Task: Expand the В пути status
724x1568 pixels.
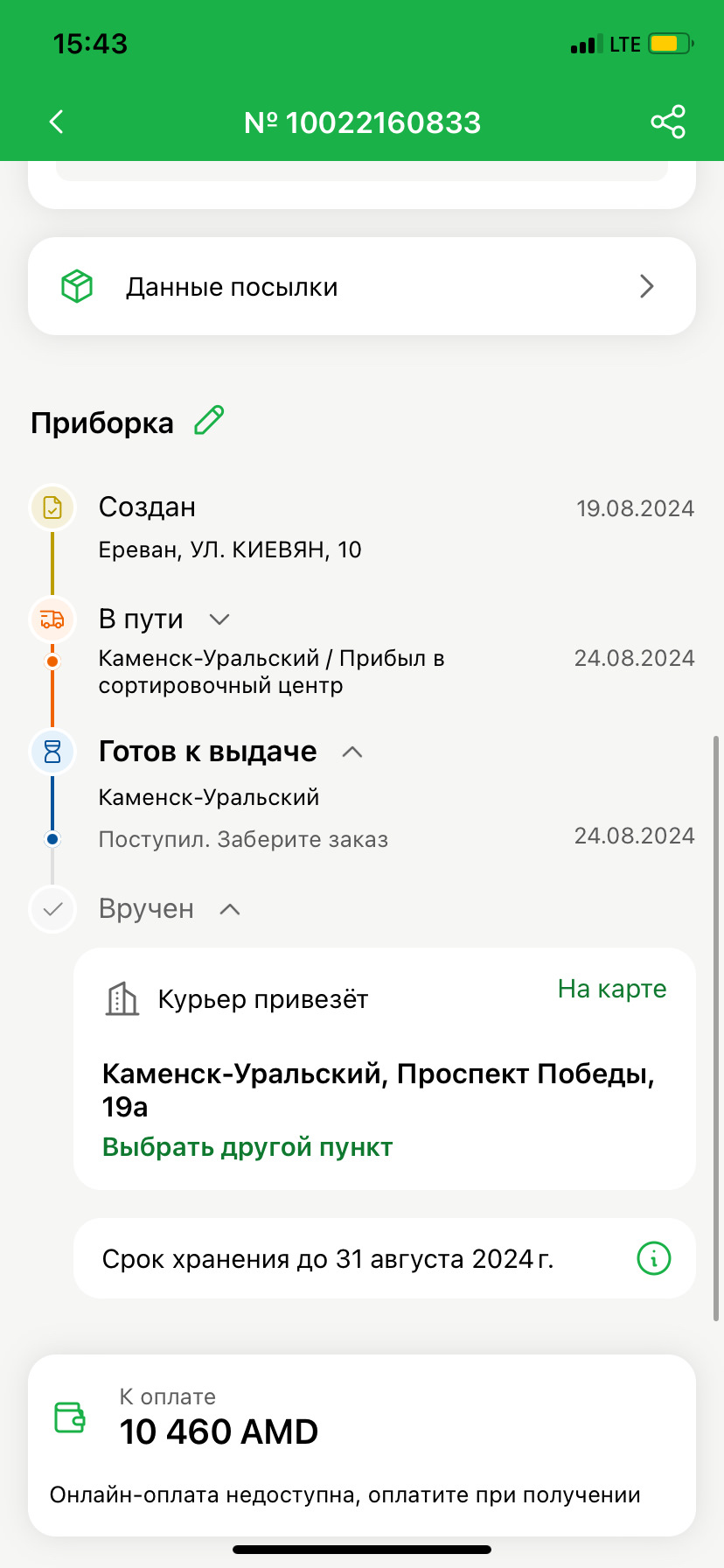Action: click(219, 619)
